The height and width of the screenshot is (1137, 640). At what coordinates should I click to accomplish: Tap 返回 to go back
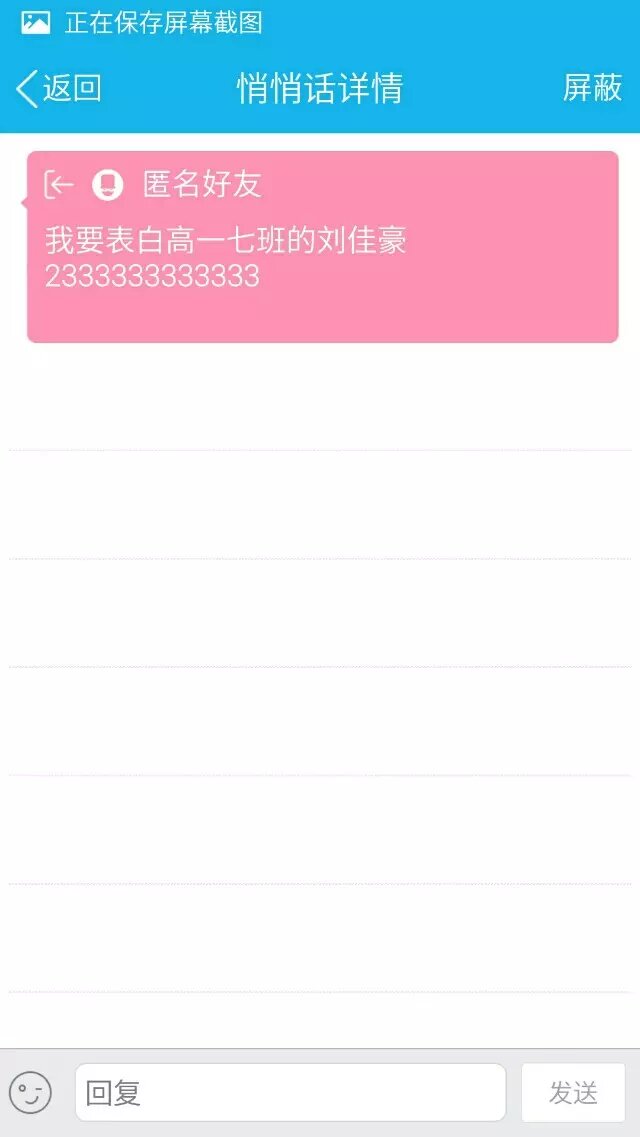coord(58,88)
